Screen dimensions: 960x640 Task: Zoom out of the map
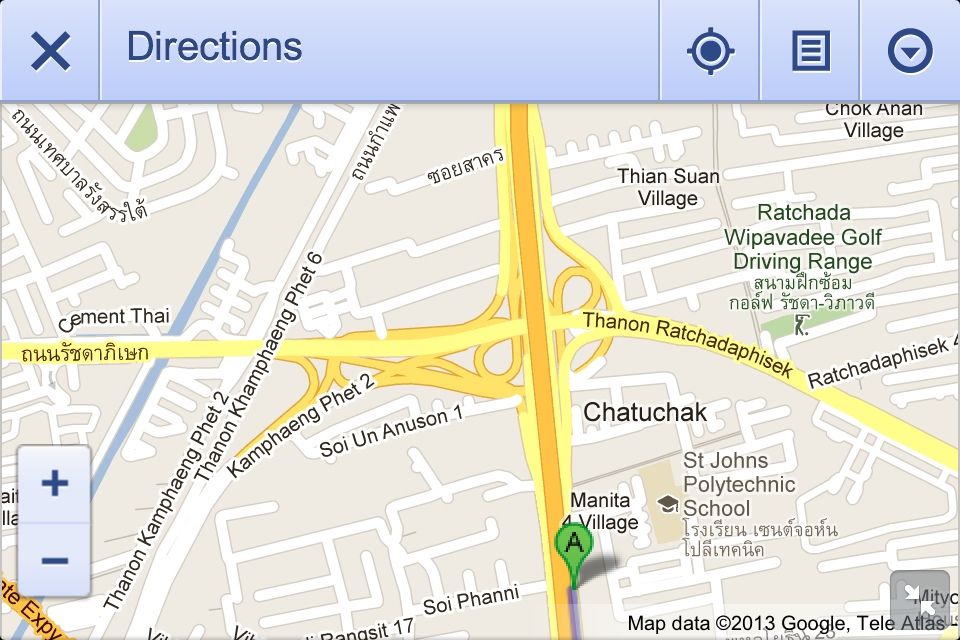click(x=54, y=560)
